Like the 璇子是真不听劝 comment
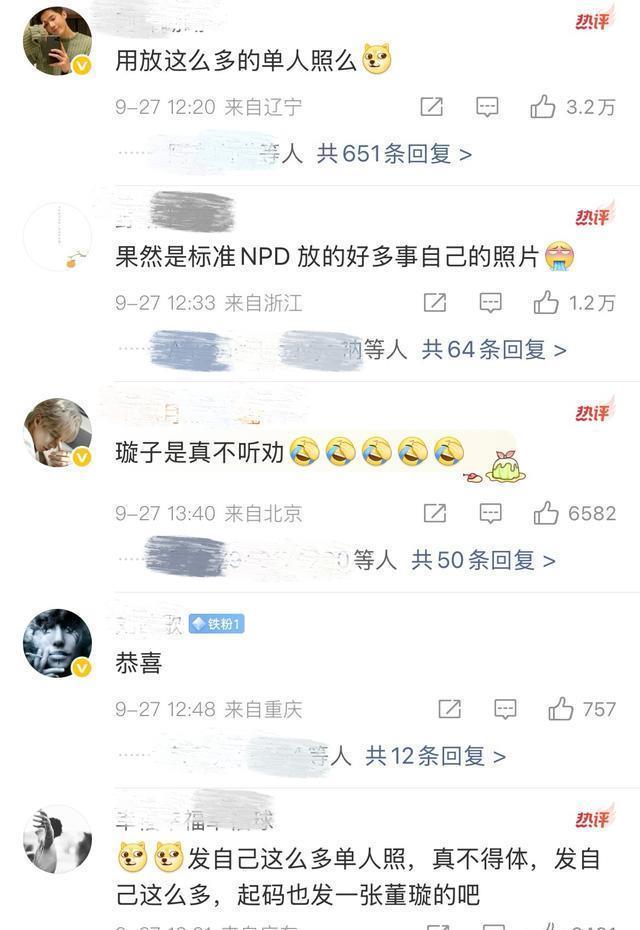The height and width of the screenshot is (930, 640). pyautogui.click(x=546, y=513)
